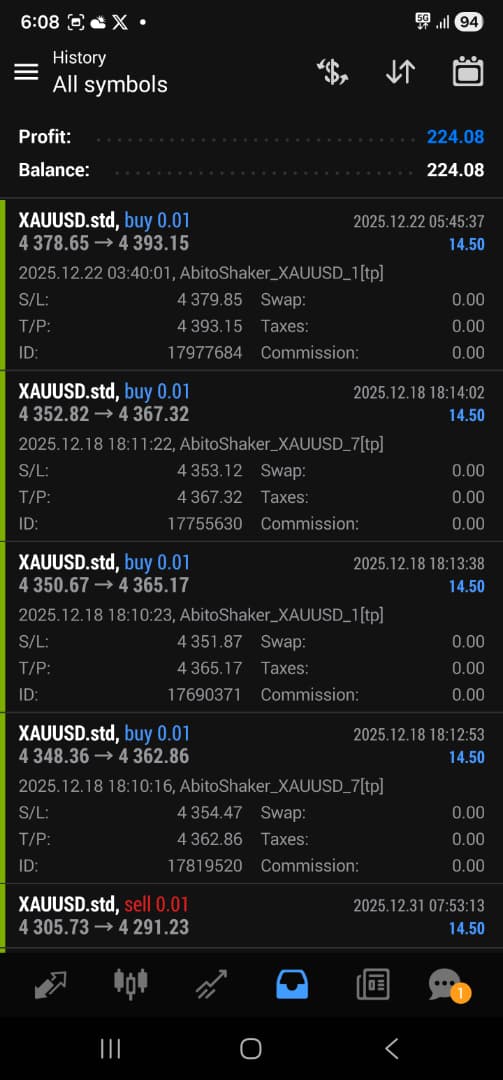Open trade with ID 17755630
Viewport: 503px width, 1080px height.
[252, 456]
